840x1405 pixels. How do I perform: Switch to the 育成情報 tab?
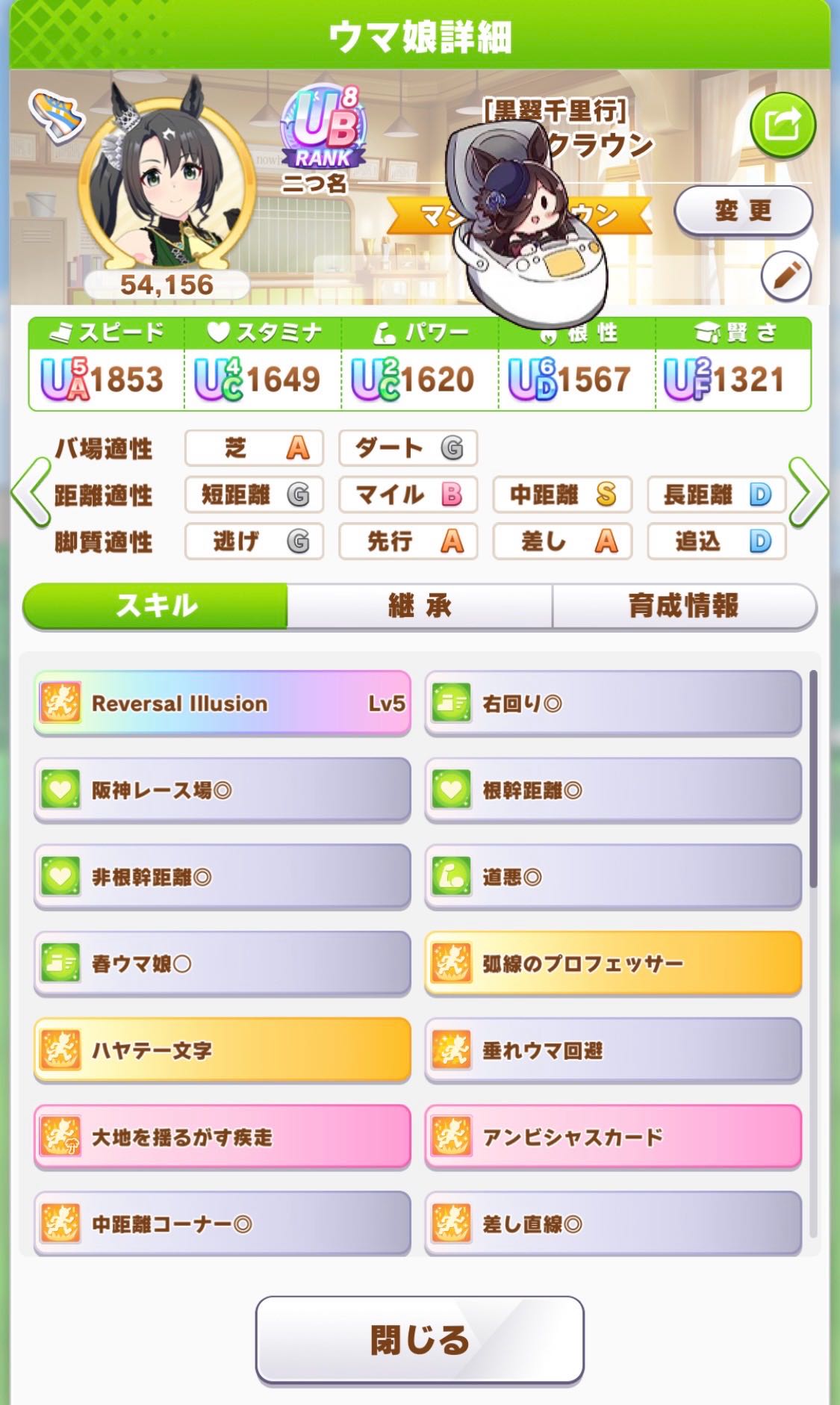click(x=684, y=606)
